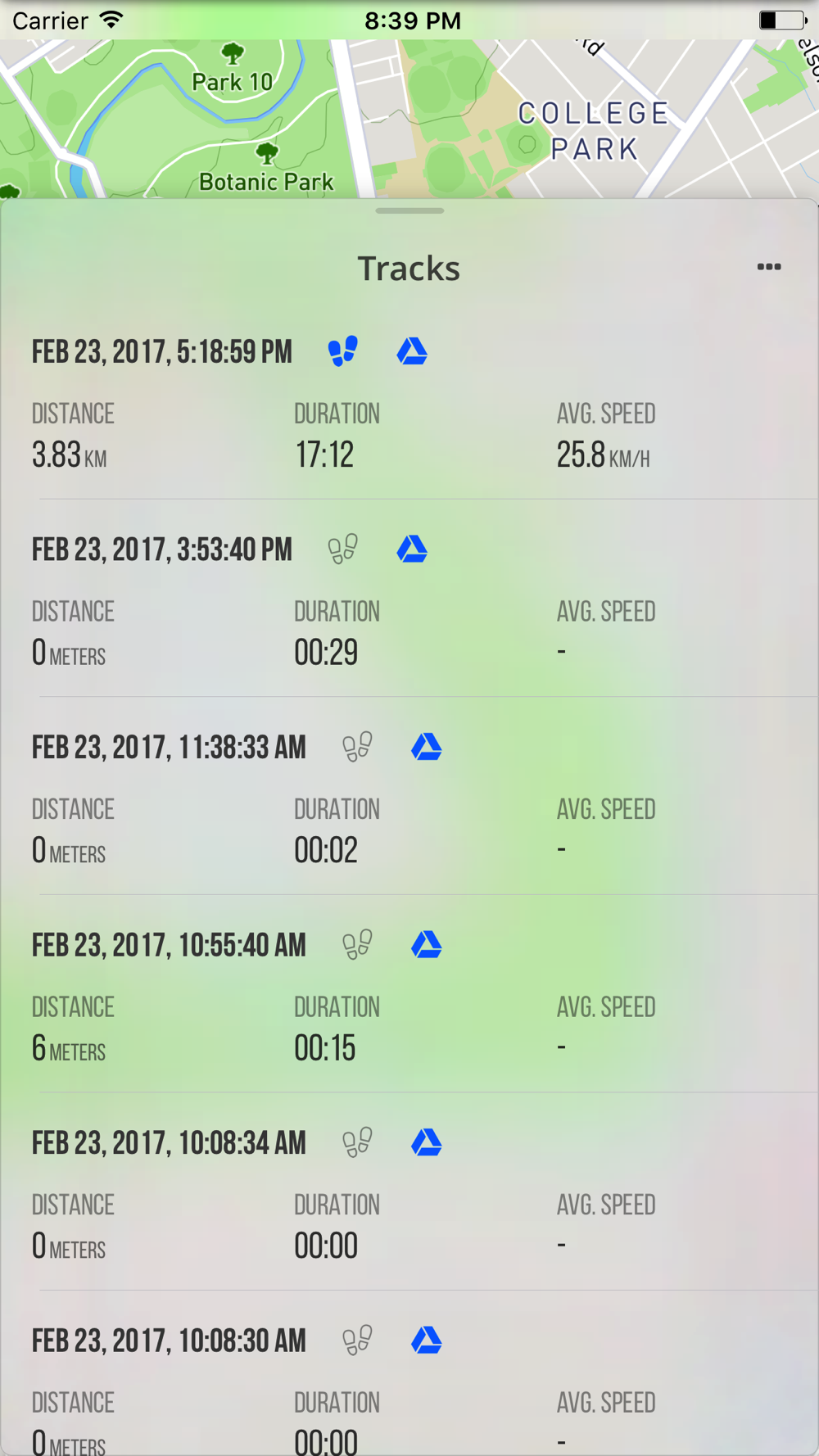Tap footsteps icon on the 3:53:40 PM track
This screenshot has width=819, height=1456.
coord(343,549)
